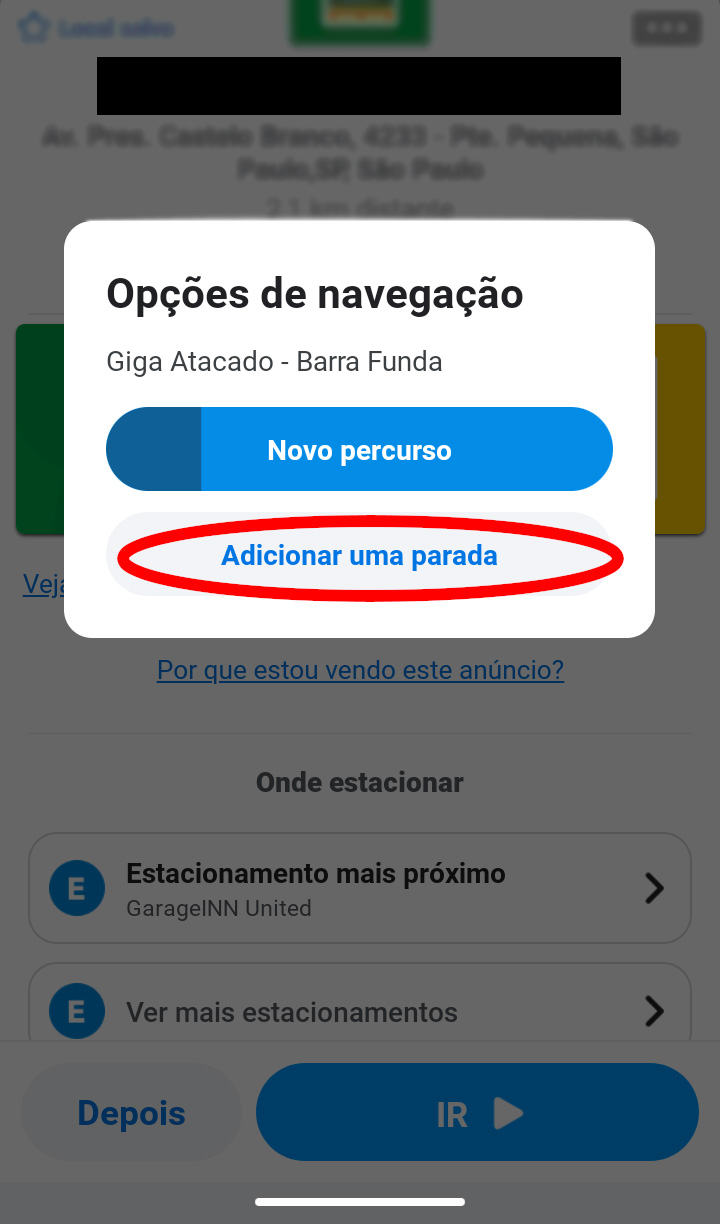The image size is (720, 1224).
Task: Tap the Depois button
Action: pos(131,1113)
